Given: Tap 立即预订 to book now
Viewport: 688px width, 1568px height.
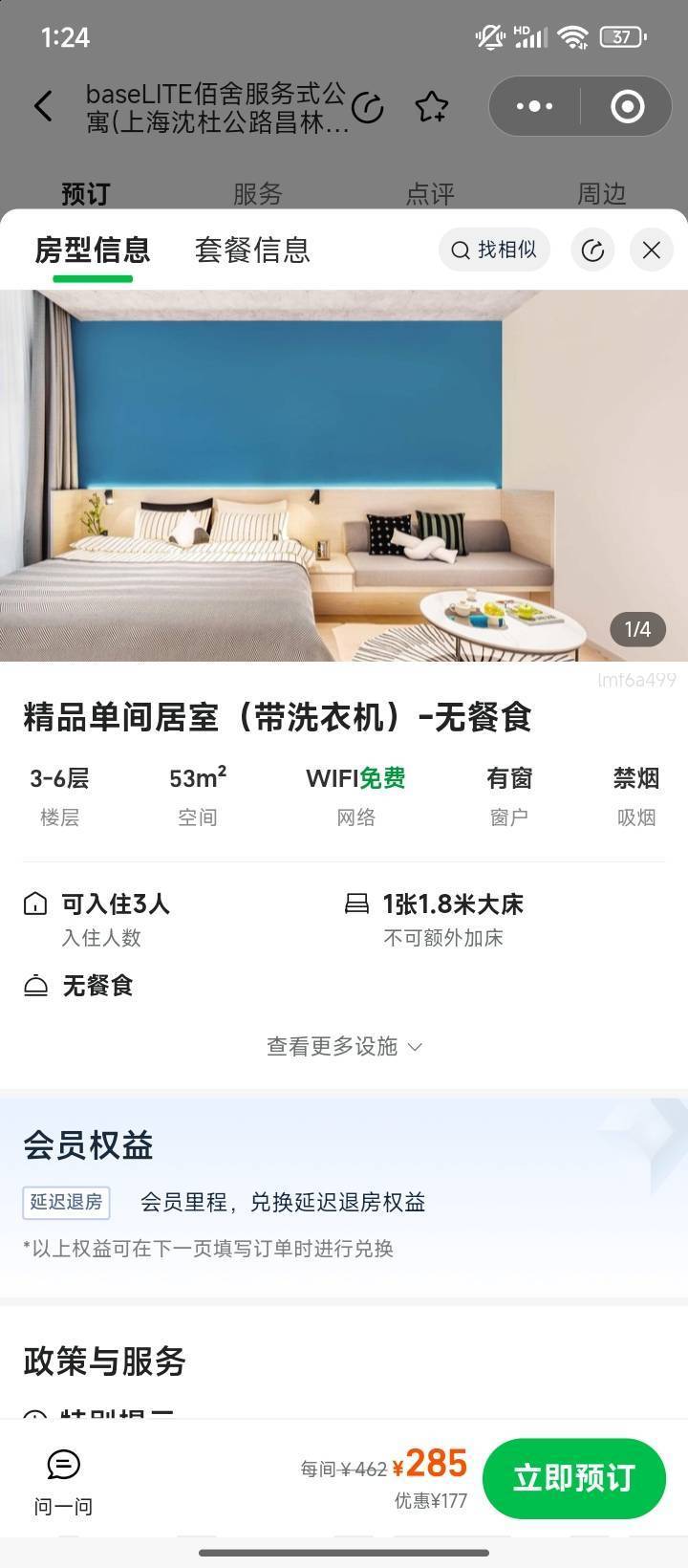Looking at the screenshot, I should [573, 1478].
